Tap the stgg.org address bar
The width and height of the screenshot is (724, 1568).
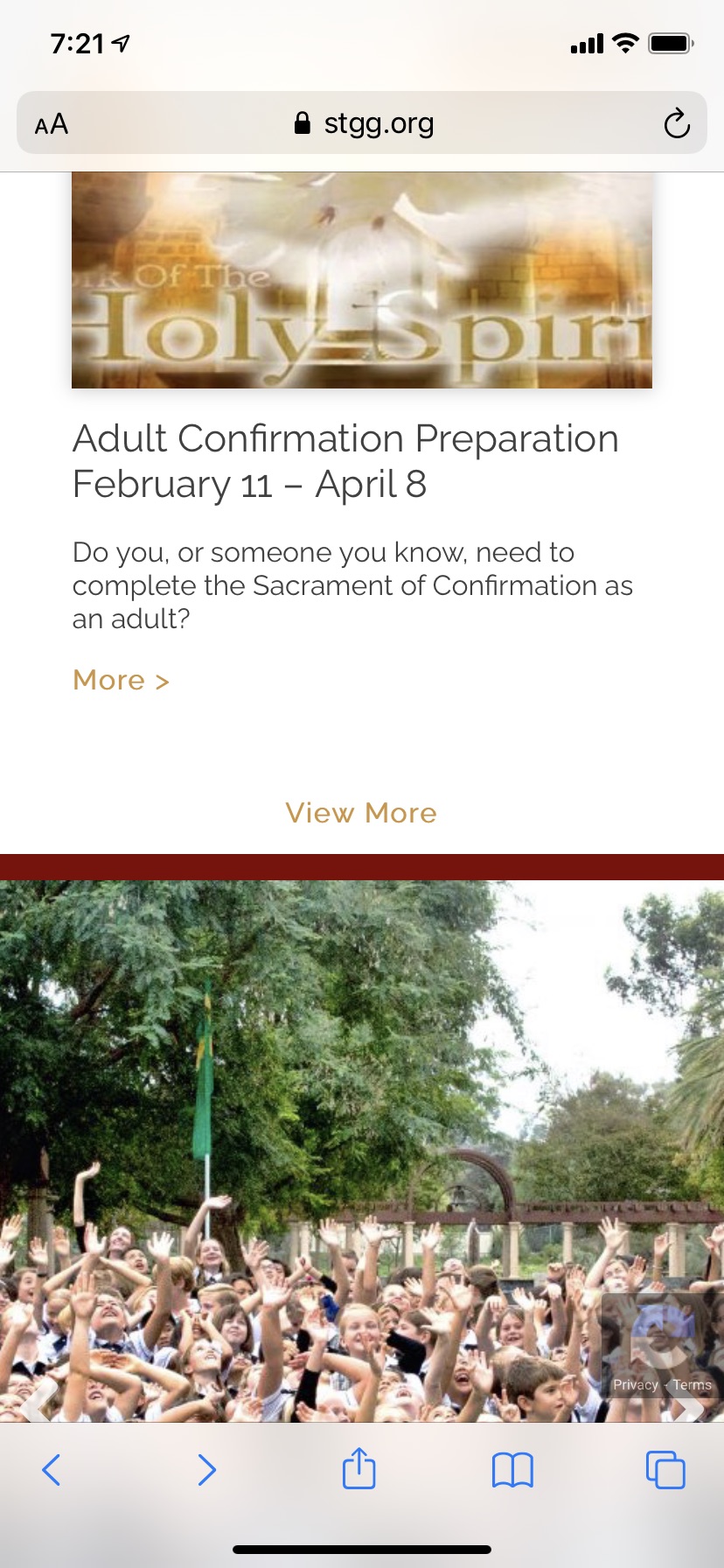point(362,123)
